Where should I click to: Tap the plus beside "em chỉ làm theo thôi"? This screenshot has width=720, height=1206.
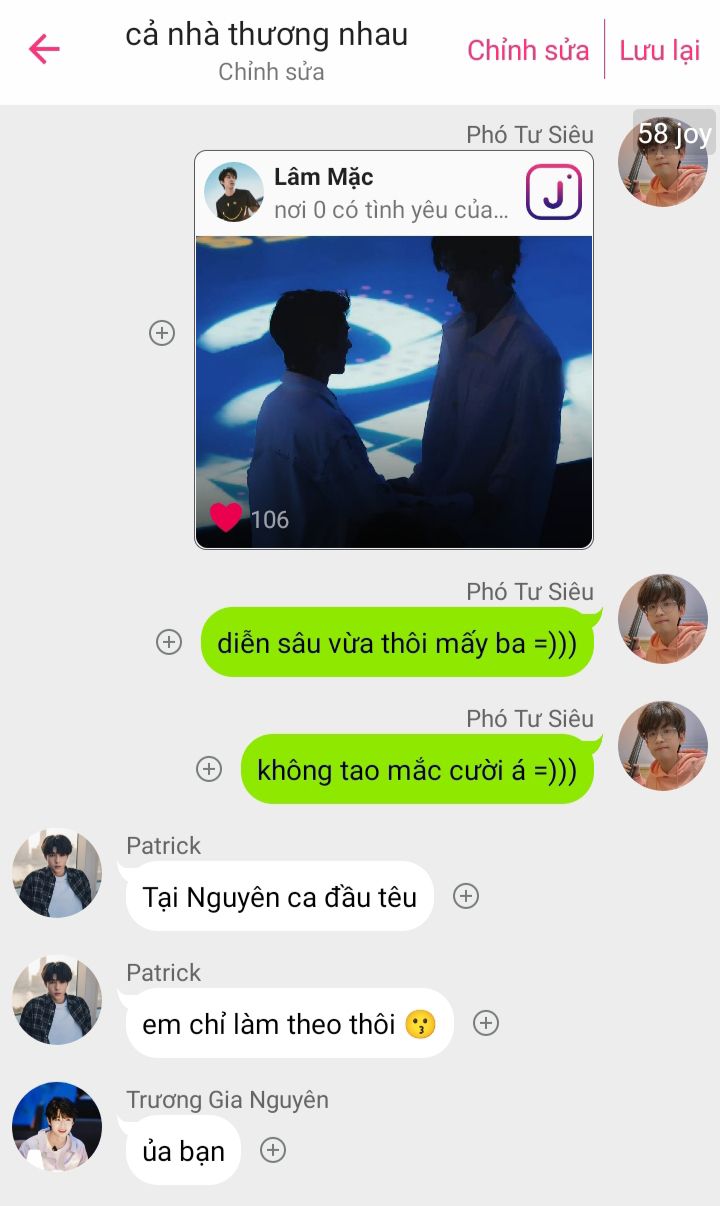click(486, 1023)
